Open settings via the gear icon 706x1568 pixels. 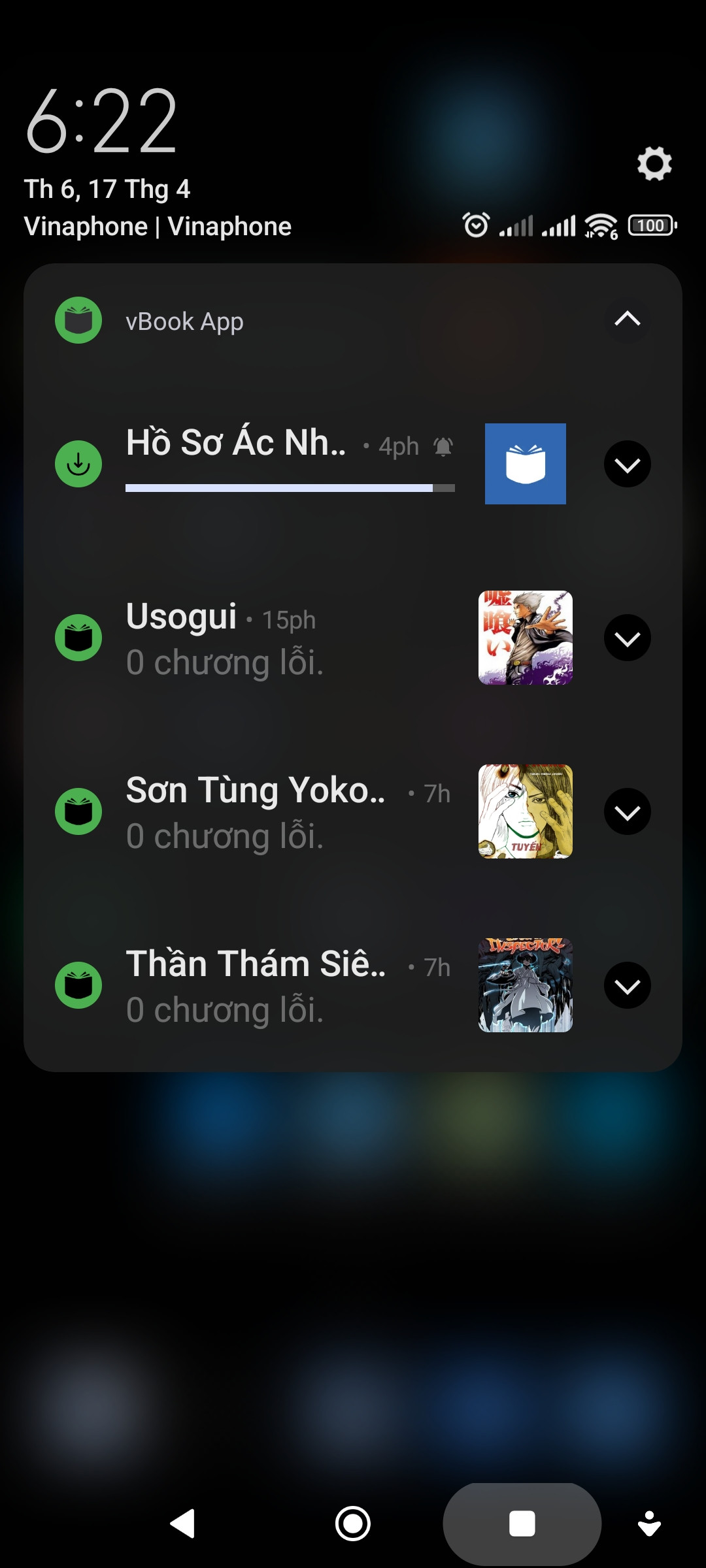(x=654, y=163)
